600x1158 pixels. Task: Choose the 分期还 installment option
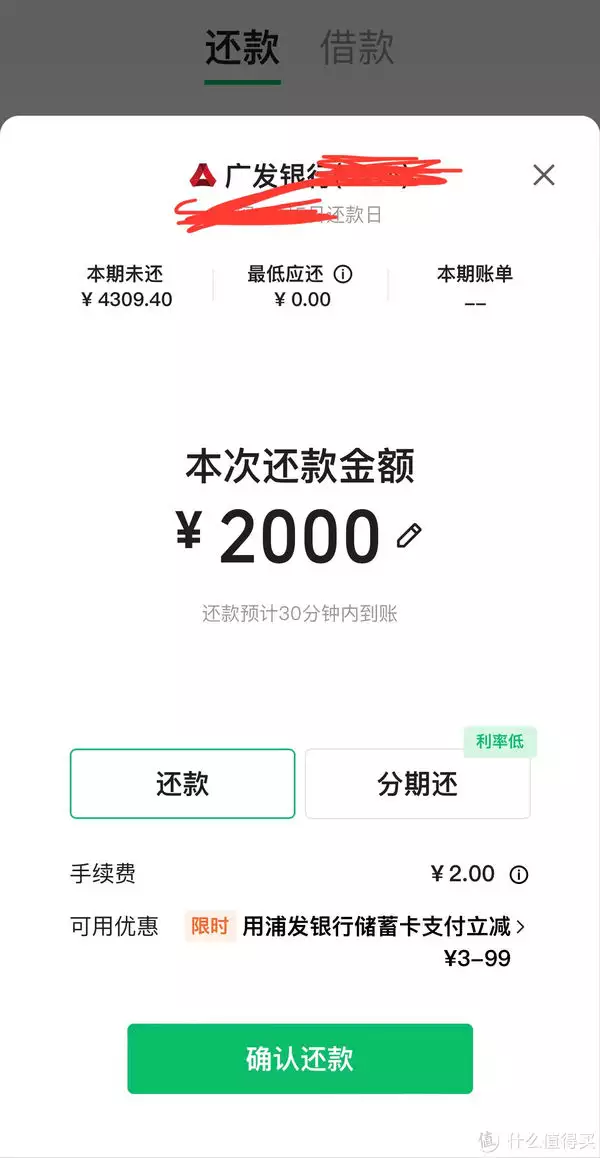(417, 784)
